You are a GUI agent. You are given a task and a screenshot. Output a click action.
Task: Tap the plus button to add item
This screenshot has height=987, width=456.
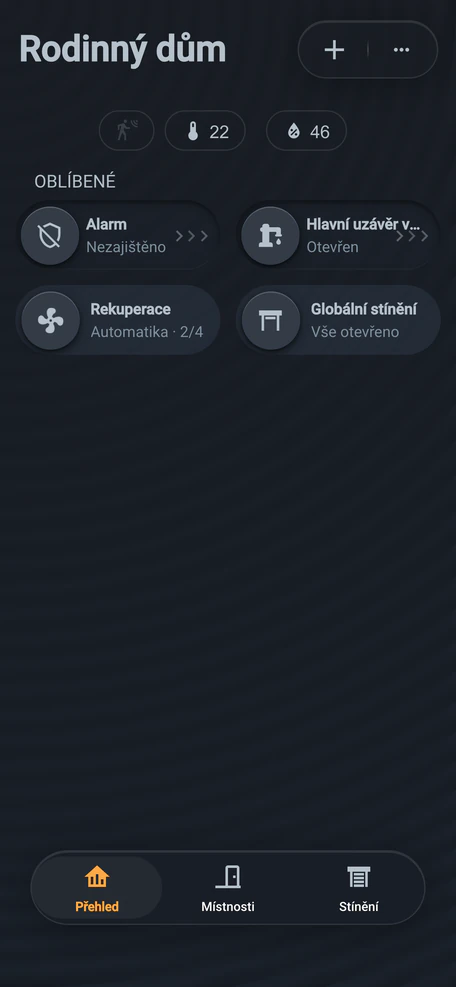click(334, 50)
